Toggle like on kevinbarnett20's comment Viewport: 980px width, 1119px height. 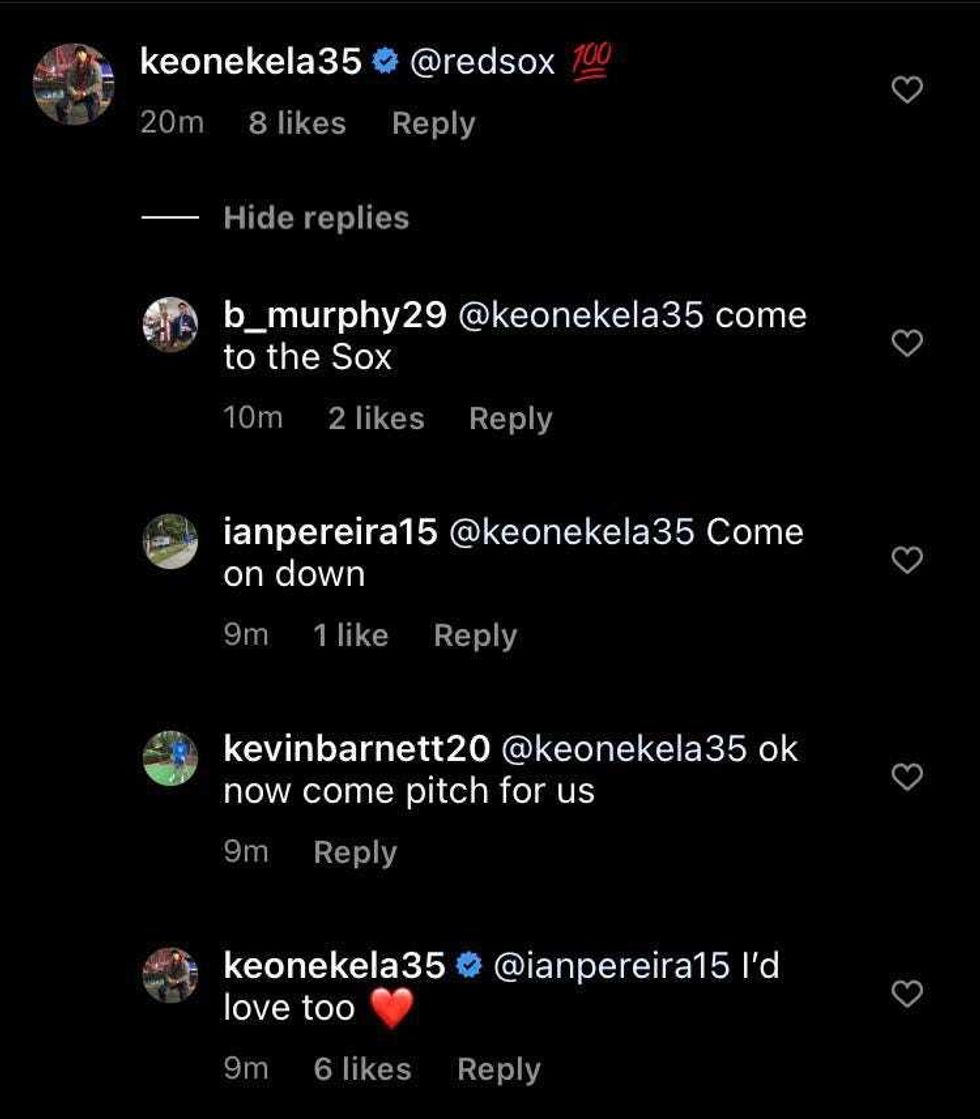tap(907, 775)
